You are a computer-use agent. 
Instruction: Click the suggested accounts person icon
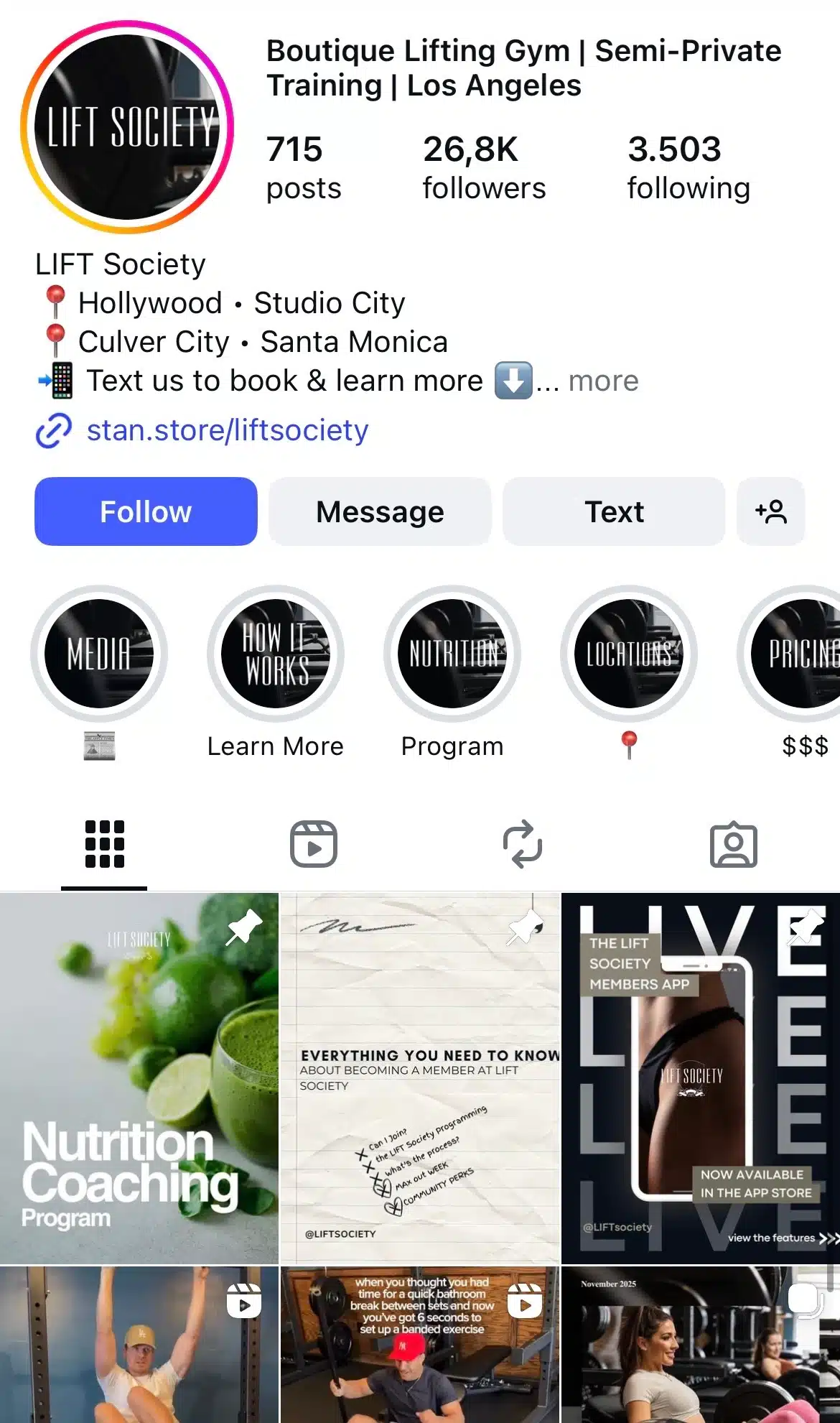pos(770,511)
